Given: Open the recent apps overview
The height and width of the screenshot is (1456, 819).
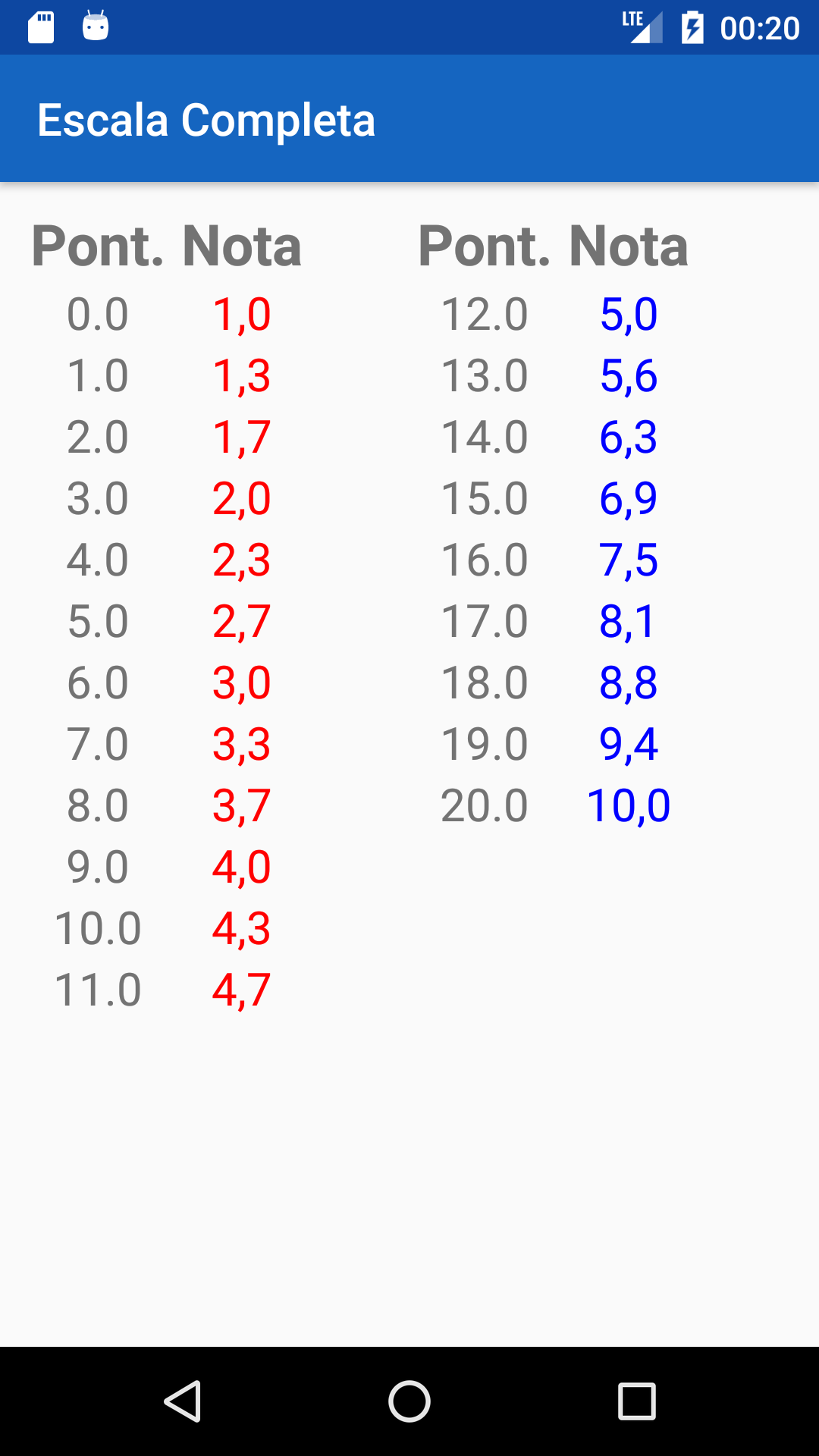Looking at the screenshot, I should [x=636, y=1401].
